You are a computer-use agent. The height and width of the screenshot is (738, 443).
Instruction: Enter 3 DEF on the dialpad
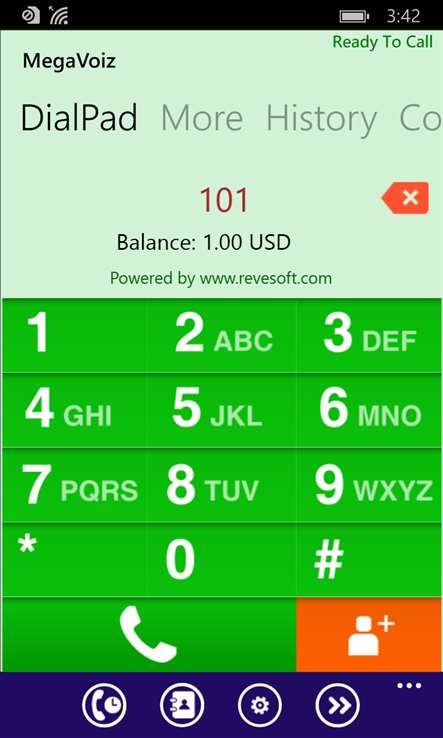coord(369,336)
